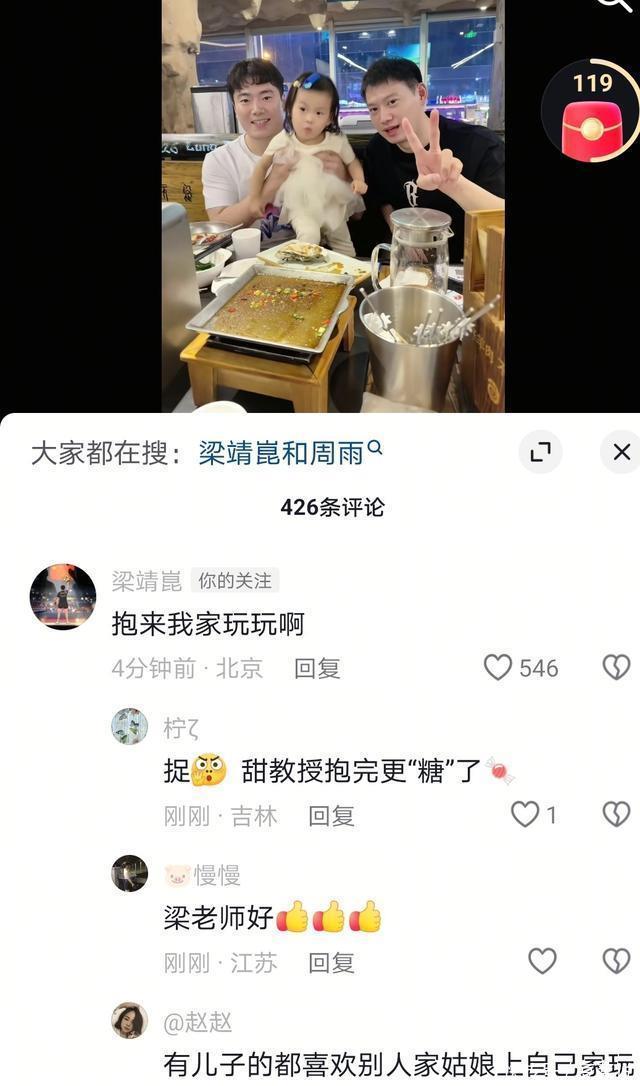The image size is (640, 1086).
Task: Close the comments panel
Action: (621, 452)
